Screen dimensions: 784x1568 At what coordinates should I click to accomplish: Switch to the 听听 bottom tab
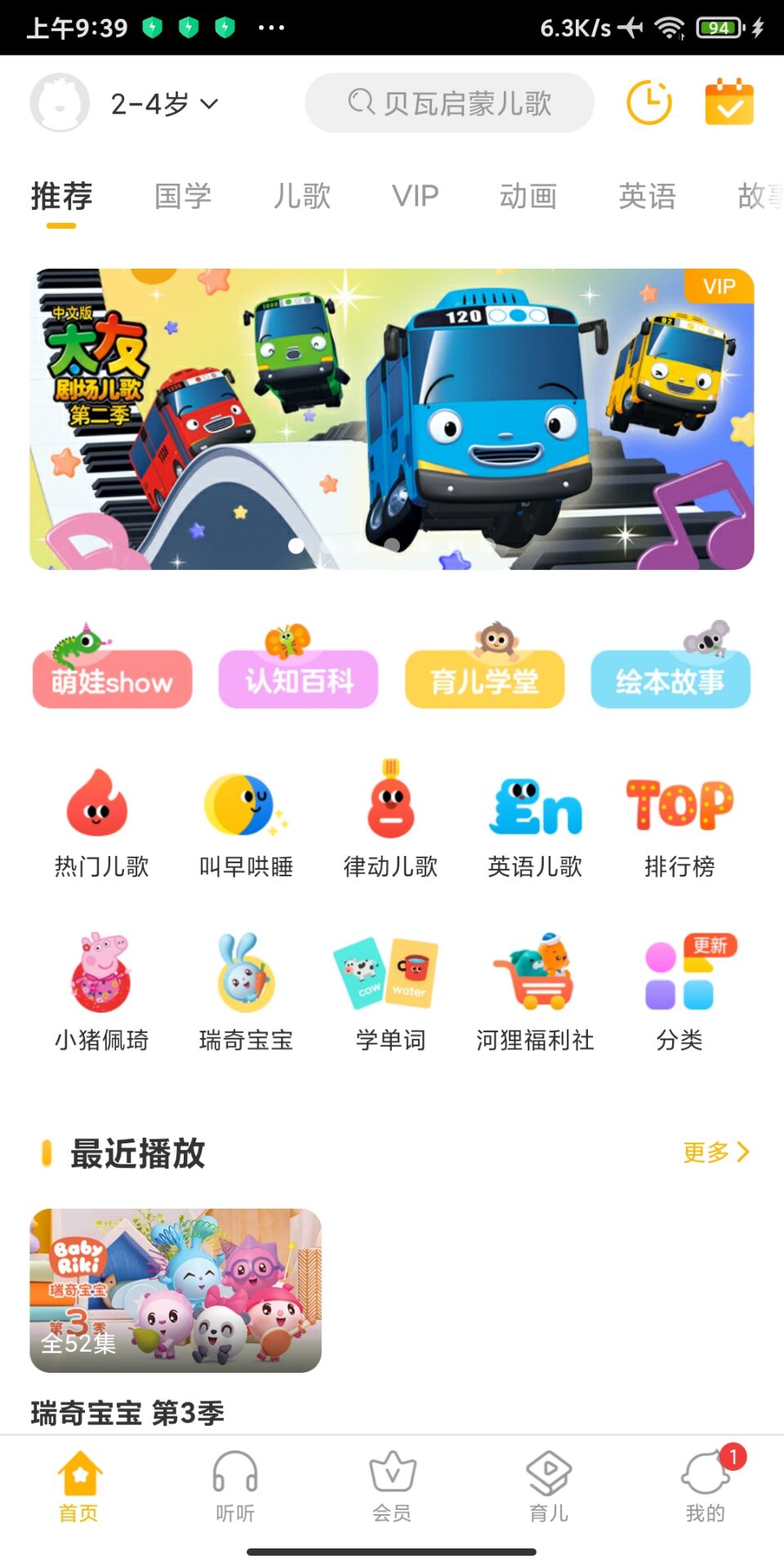pyautogui.click(x=235, y=1486)
